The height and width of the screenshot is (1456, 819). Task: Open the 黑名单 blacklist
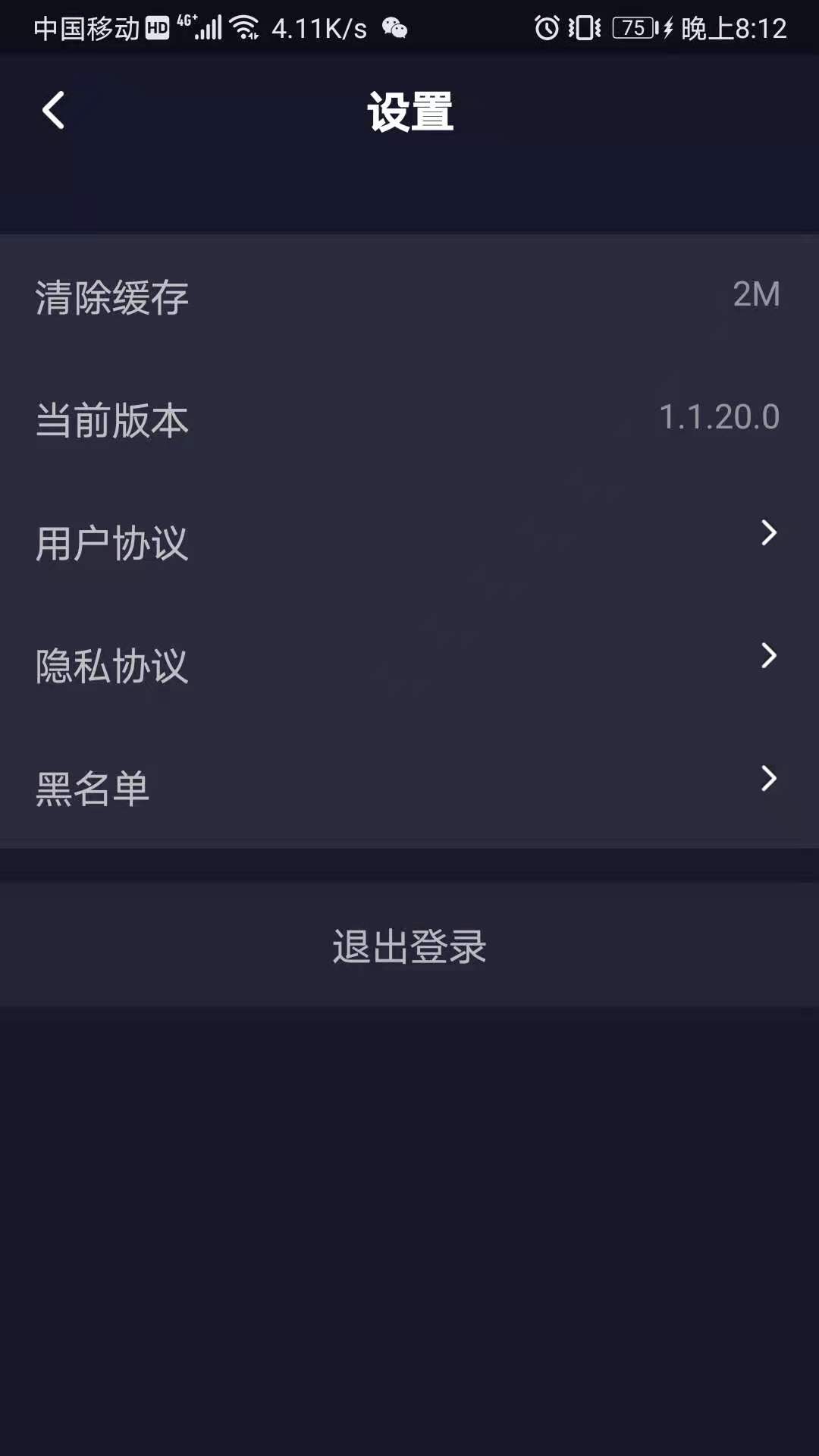pyautogui.click(x=409, y=787)
